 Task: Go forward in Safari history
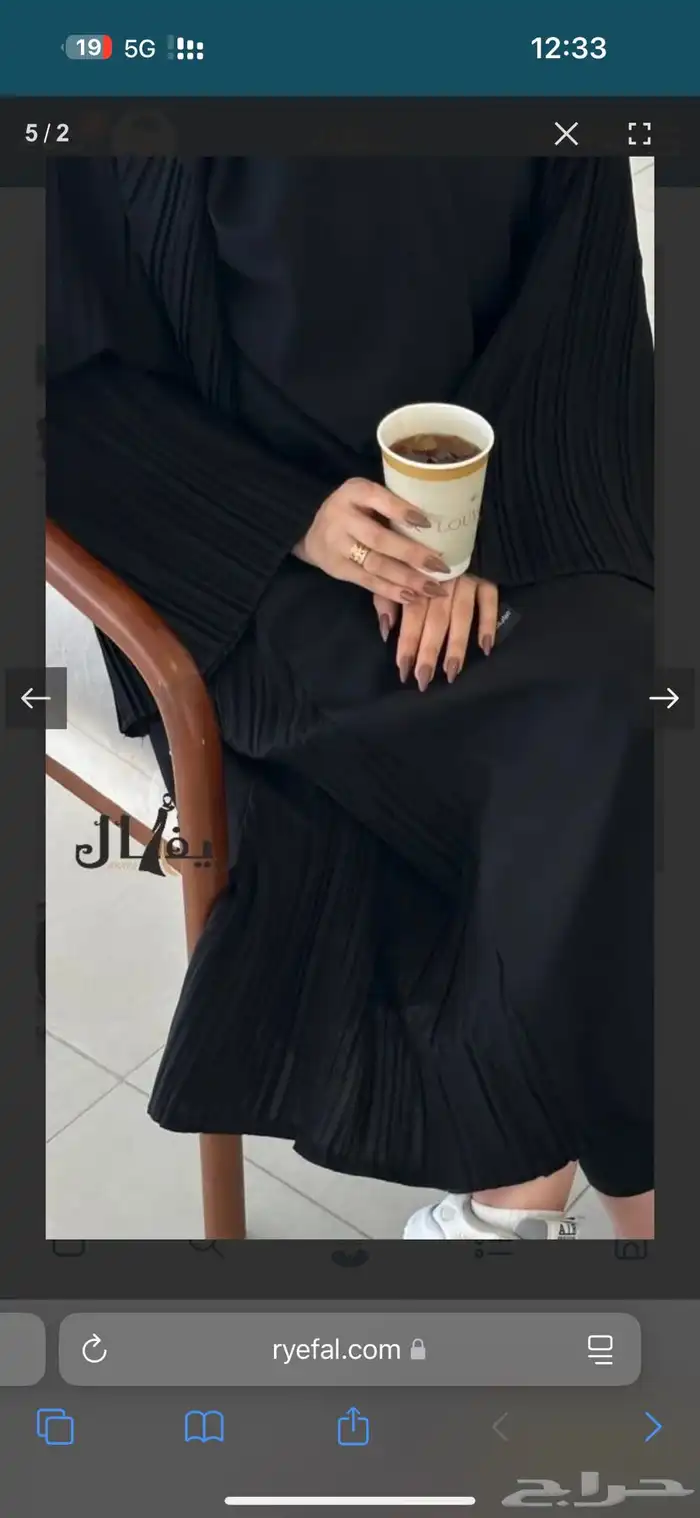click(652, 1427)
